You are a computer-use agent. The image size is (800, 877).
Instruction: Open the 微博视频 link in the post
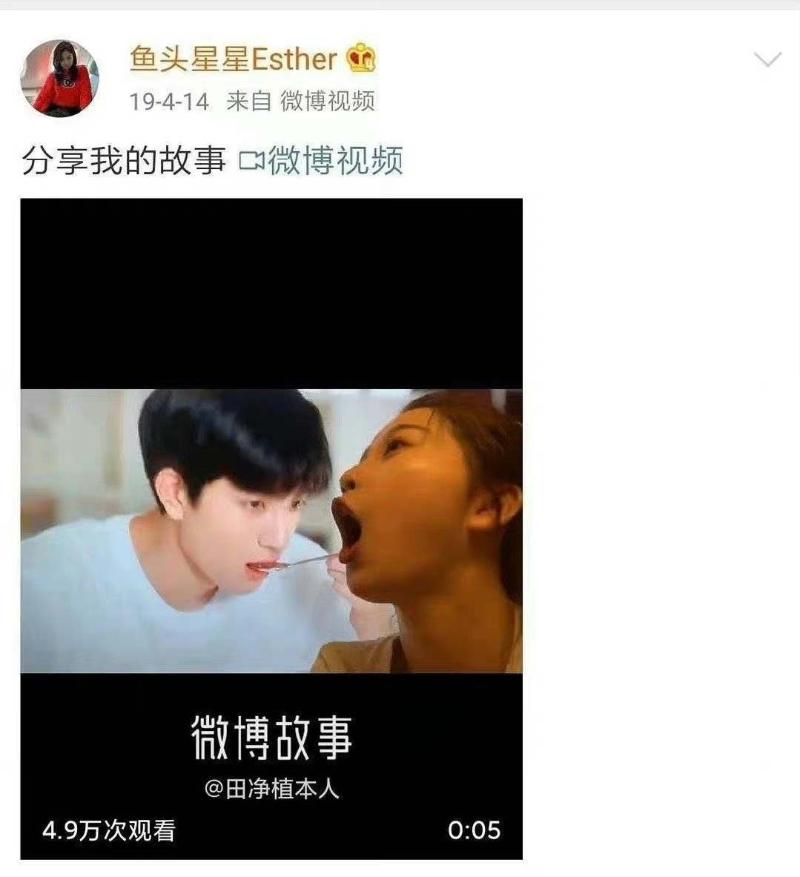pos(322,160)
